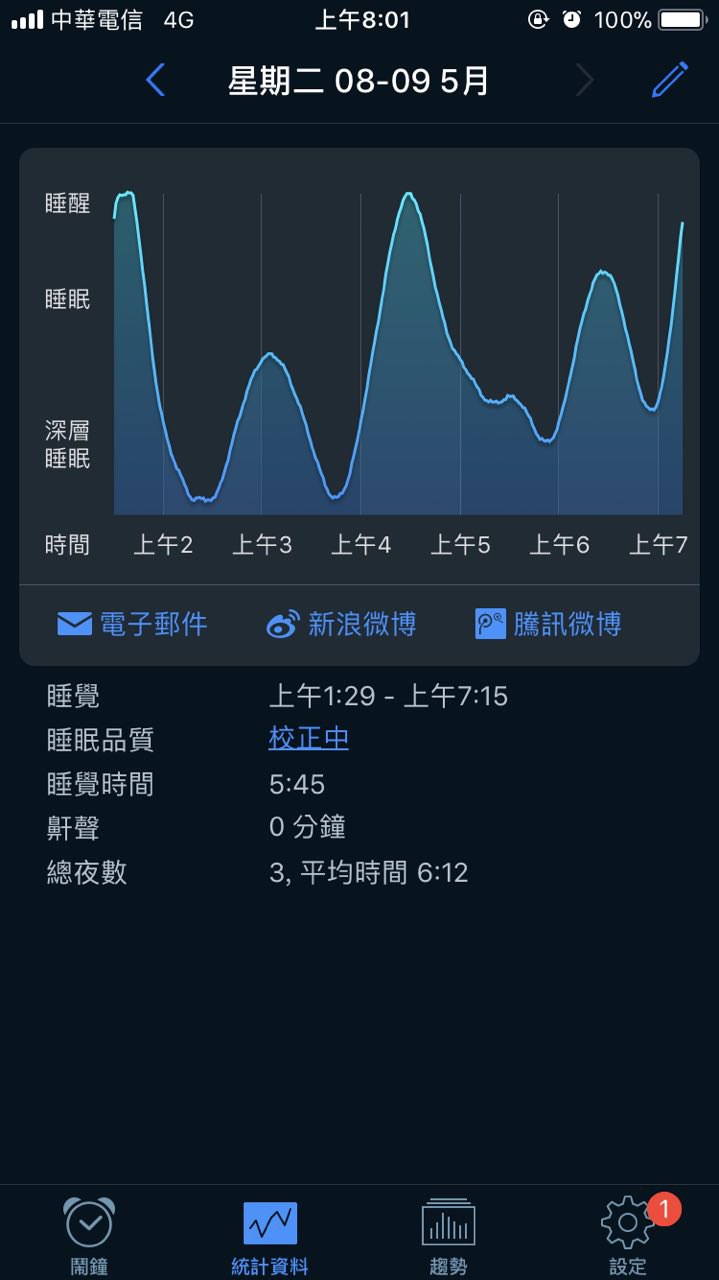Viewport: 719px width, 1280px height.
Task: Switch to the 鬧鐘 tab
Action: point(89,1236)
